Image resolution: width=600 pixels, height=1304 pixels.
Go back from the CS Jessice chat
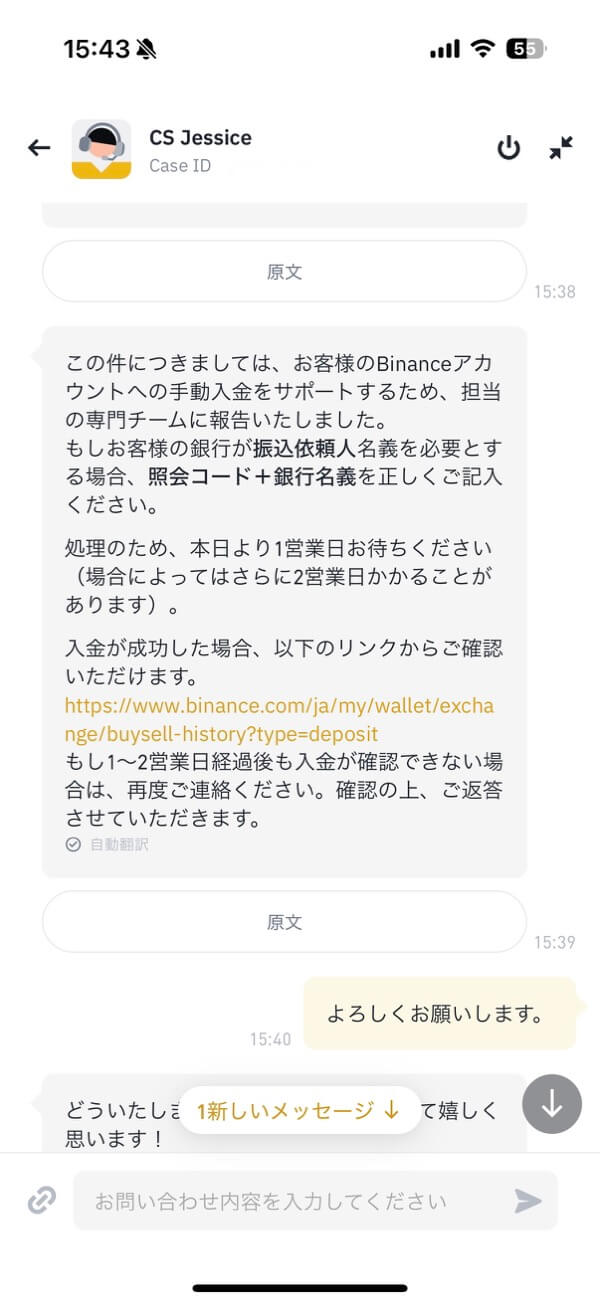39,148
